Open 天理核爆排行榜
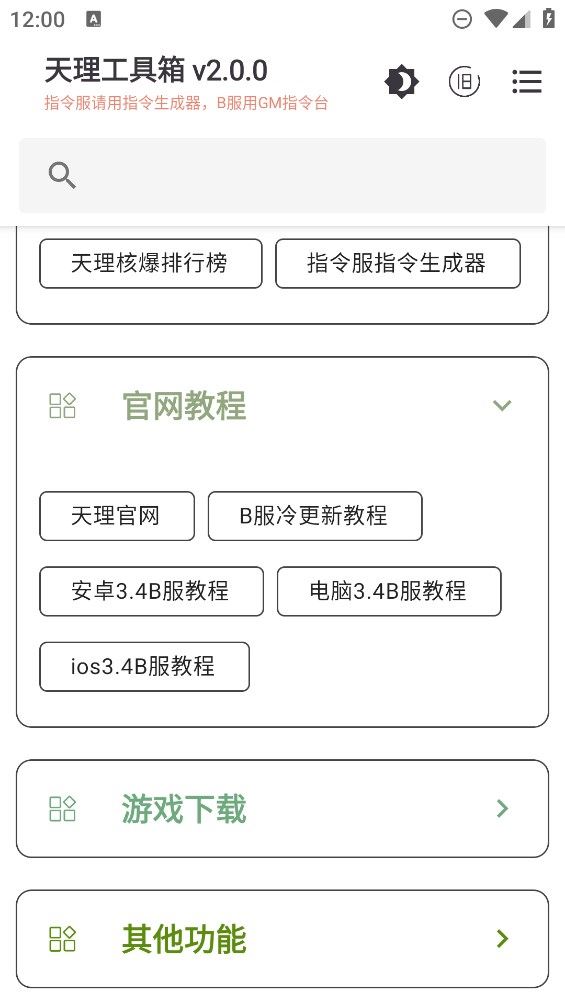The width and height of the screenshot is (565, 1004). pyautogui.click(x=151, y=263)
